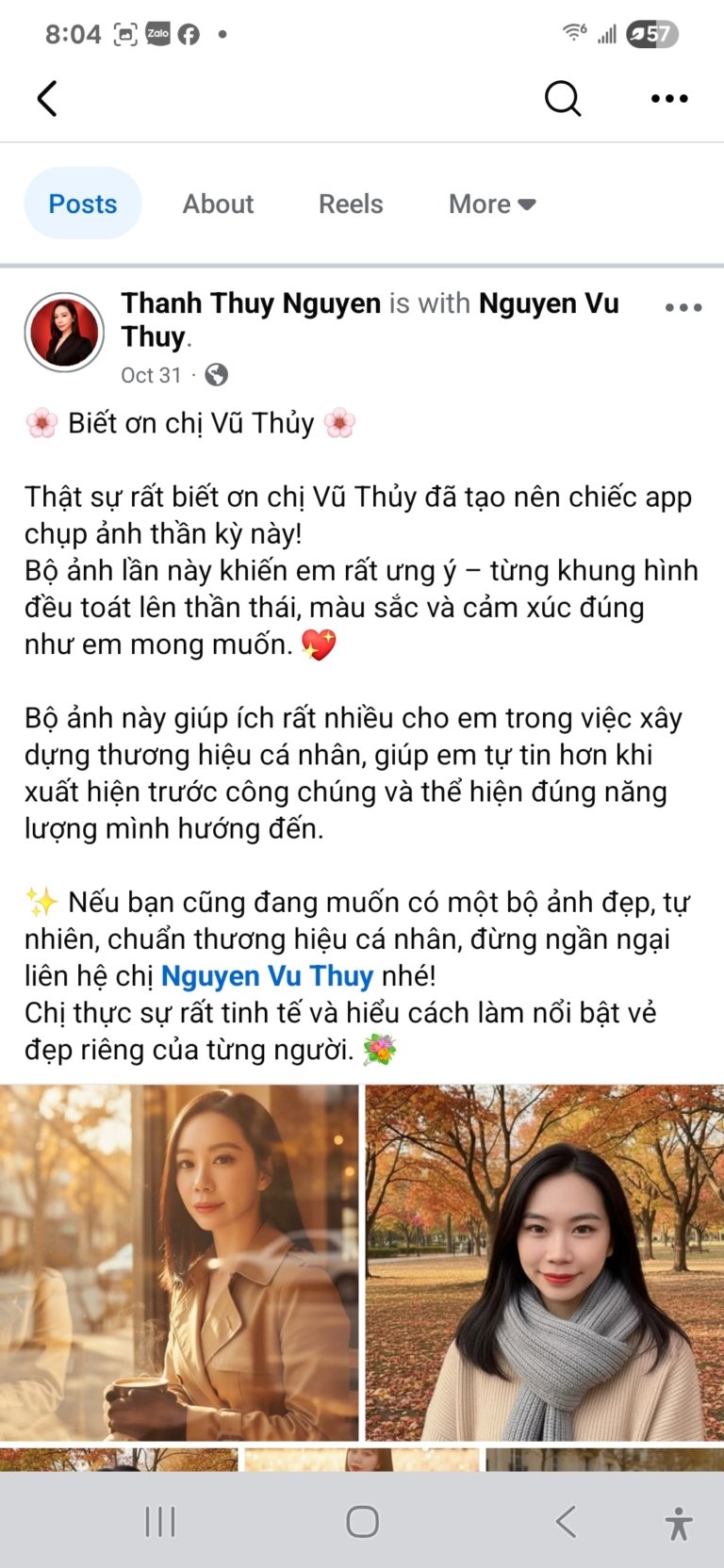Open system recent apps
The image size is (724, 1568).
tap(160, 1521)
